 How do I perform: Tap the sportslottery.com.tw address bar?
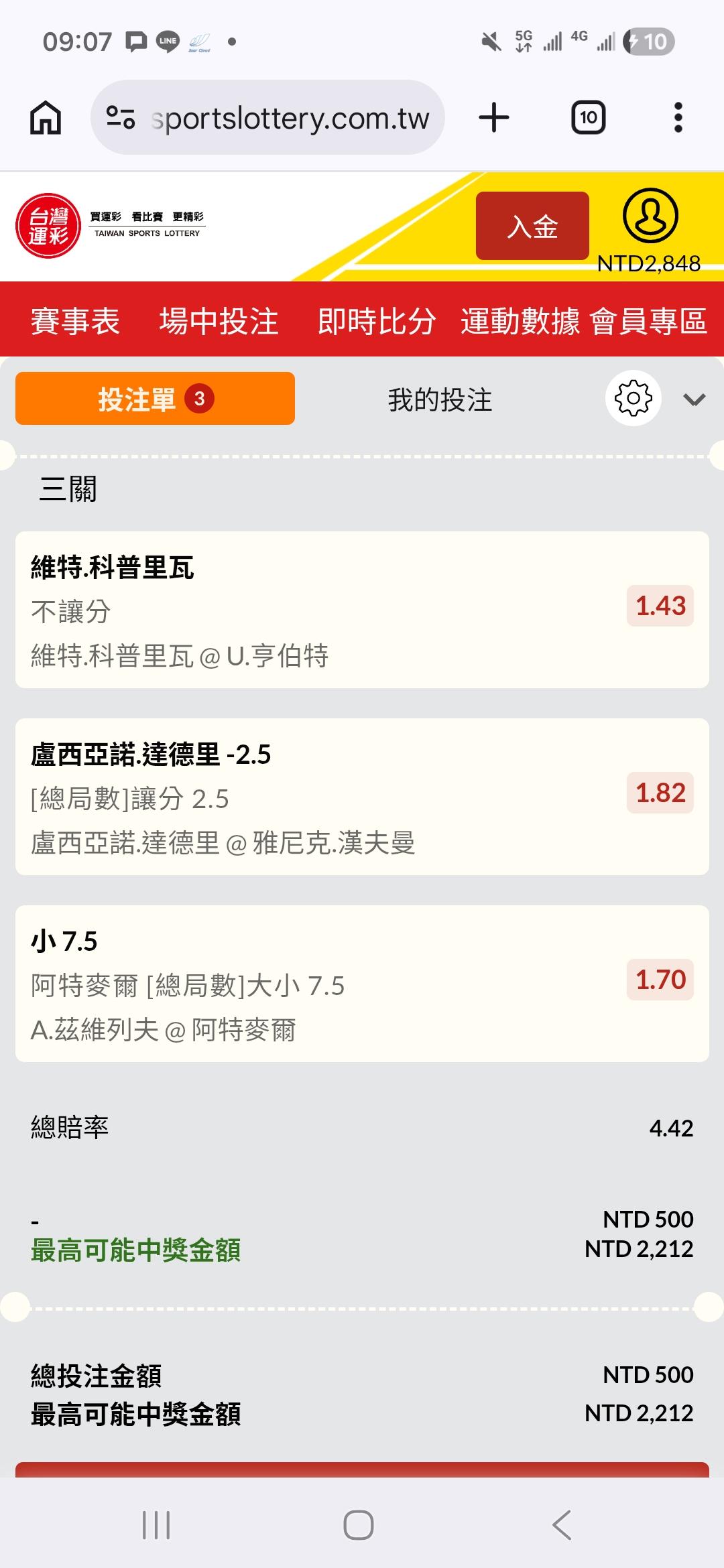tap(267, 118)
